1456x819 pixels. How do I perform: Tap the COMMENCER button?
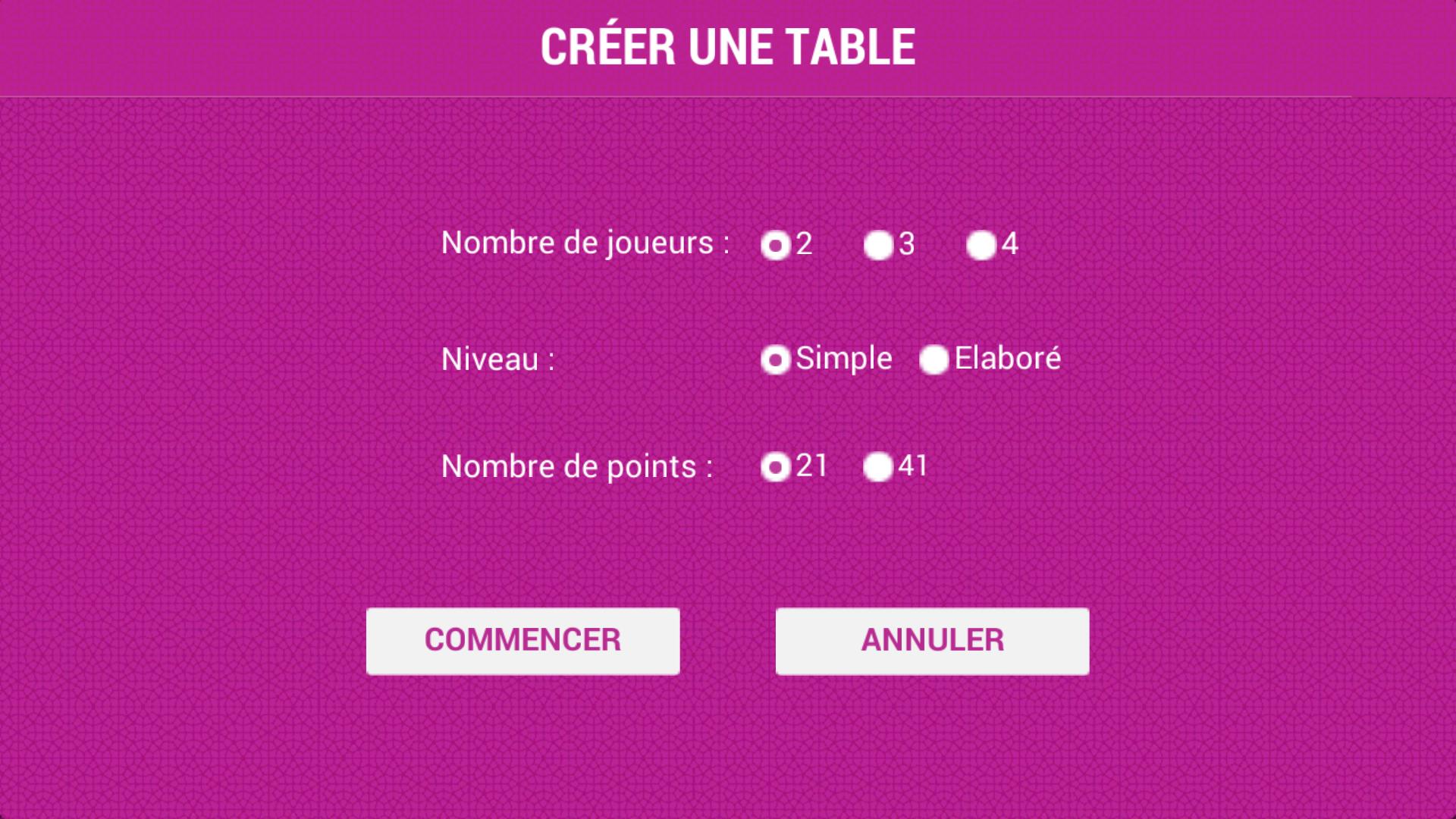[522, 641]
